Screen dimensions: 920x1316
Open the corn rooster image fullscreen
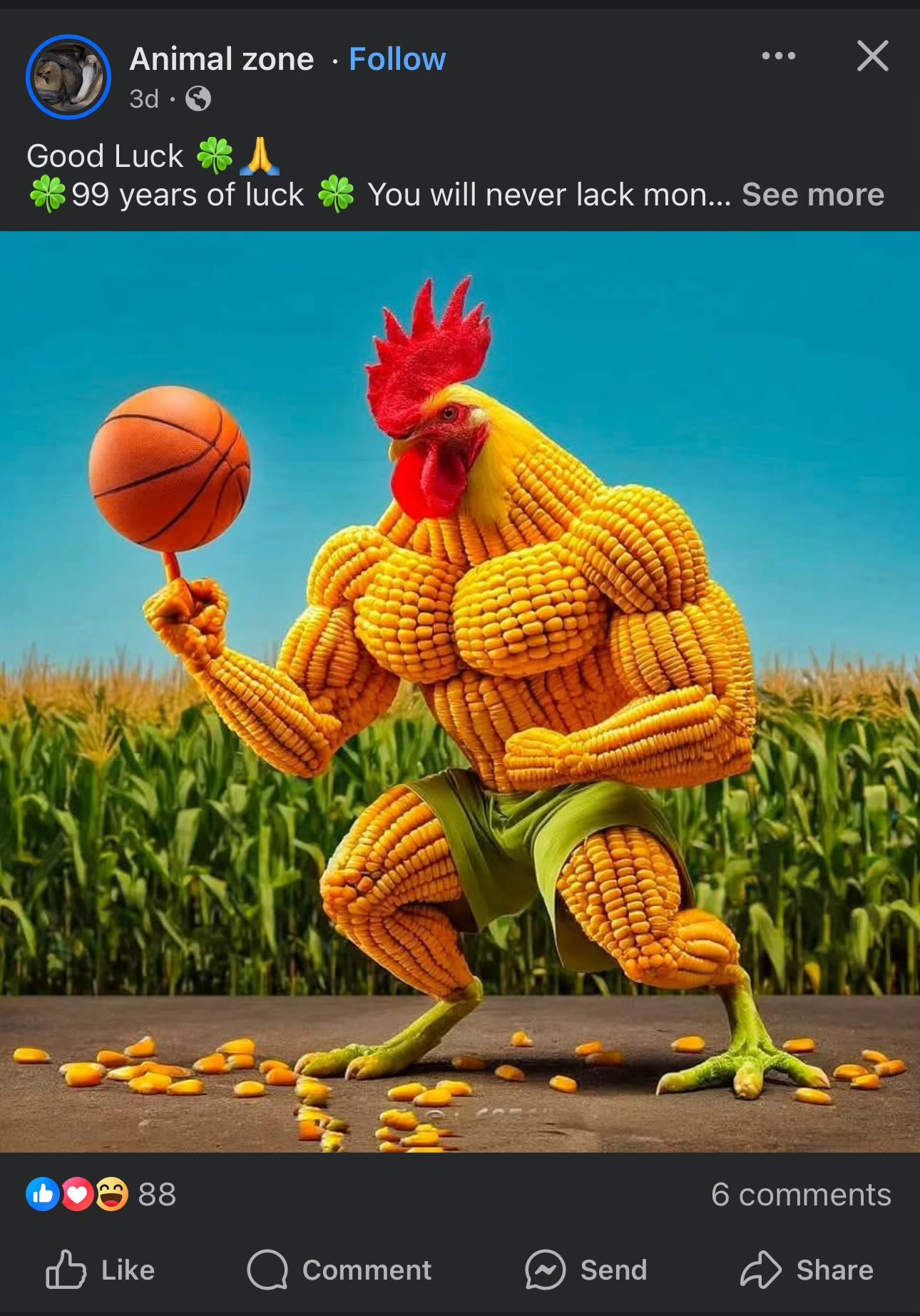point(460,690)
